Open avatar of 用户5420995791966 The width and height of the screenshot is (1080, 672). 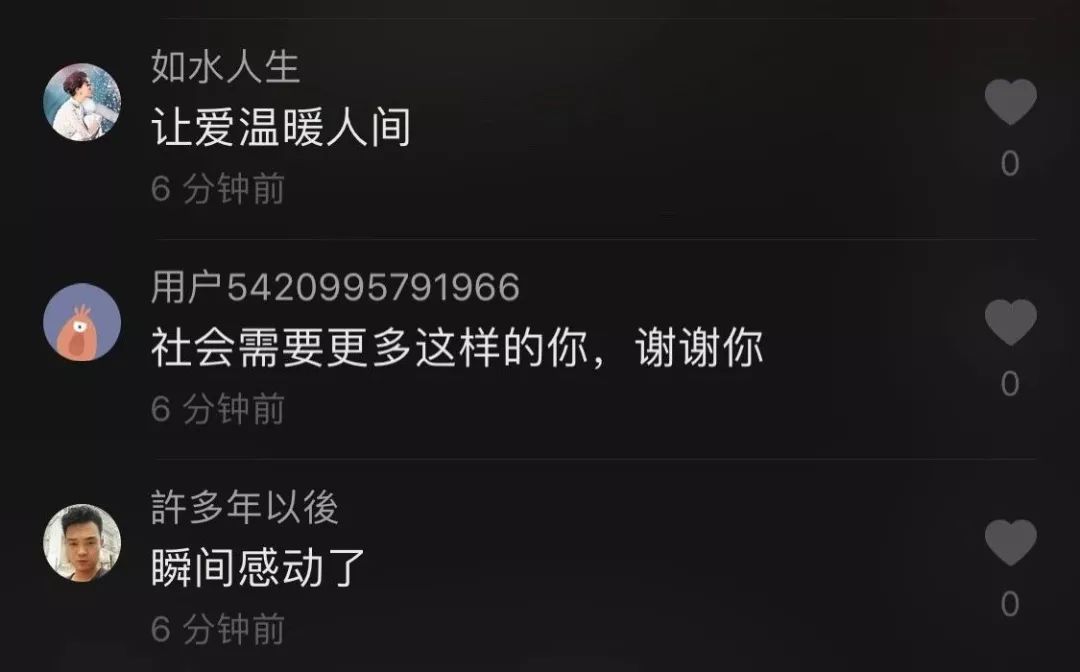coord(82,322)
